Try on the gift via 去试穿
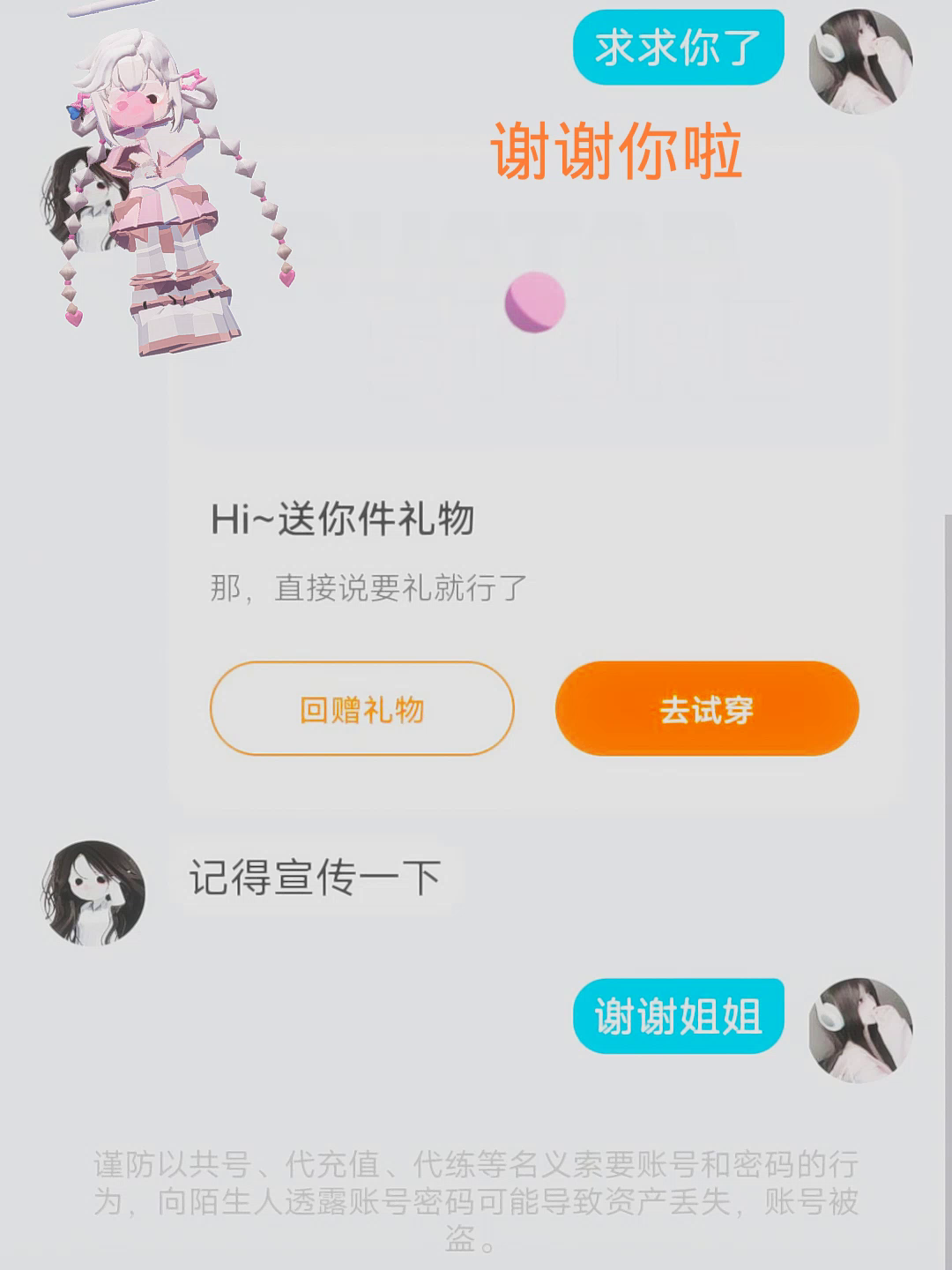 707,708
